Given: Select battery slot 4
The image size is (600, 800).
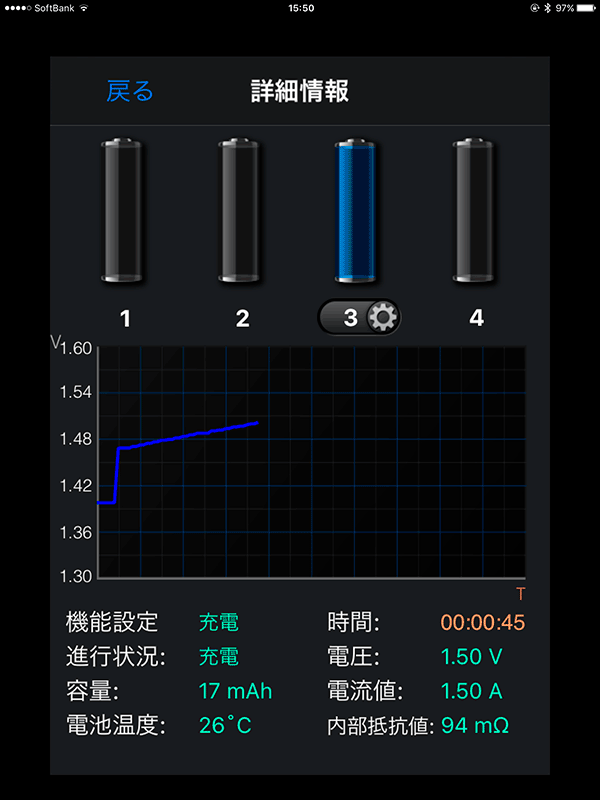Looking at the screenshot, I should 475,210.
